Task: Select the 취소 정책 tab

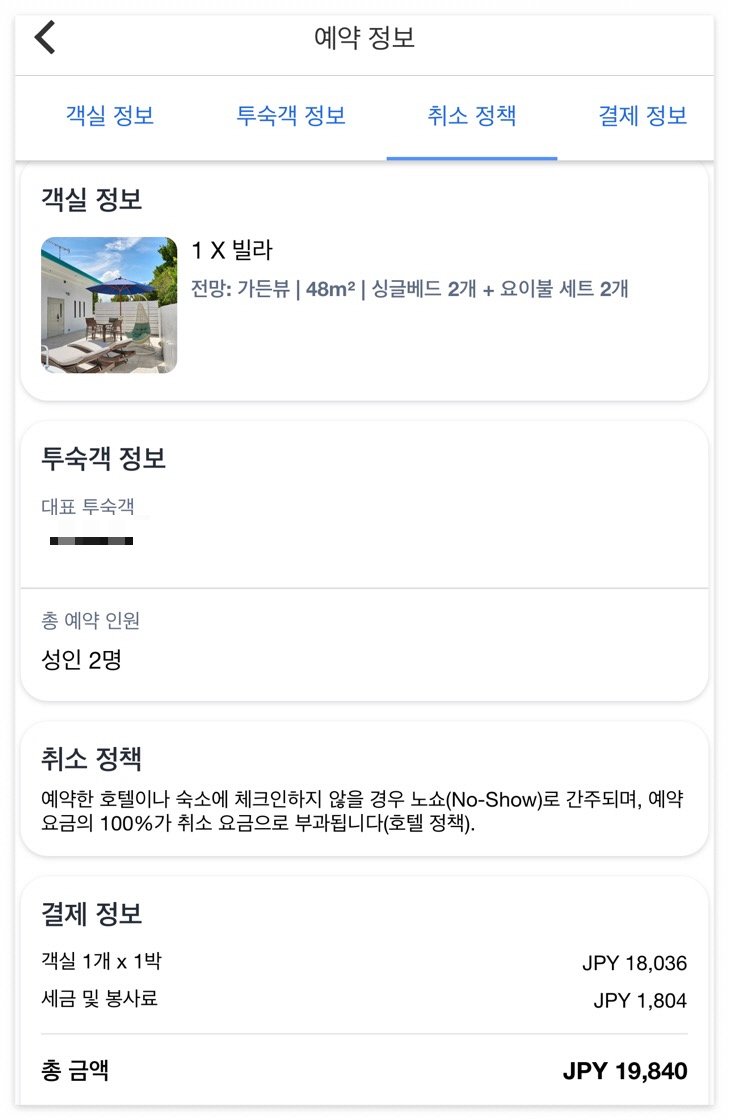Action: tap(471, 116)
